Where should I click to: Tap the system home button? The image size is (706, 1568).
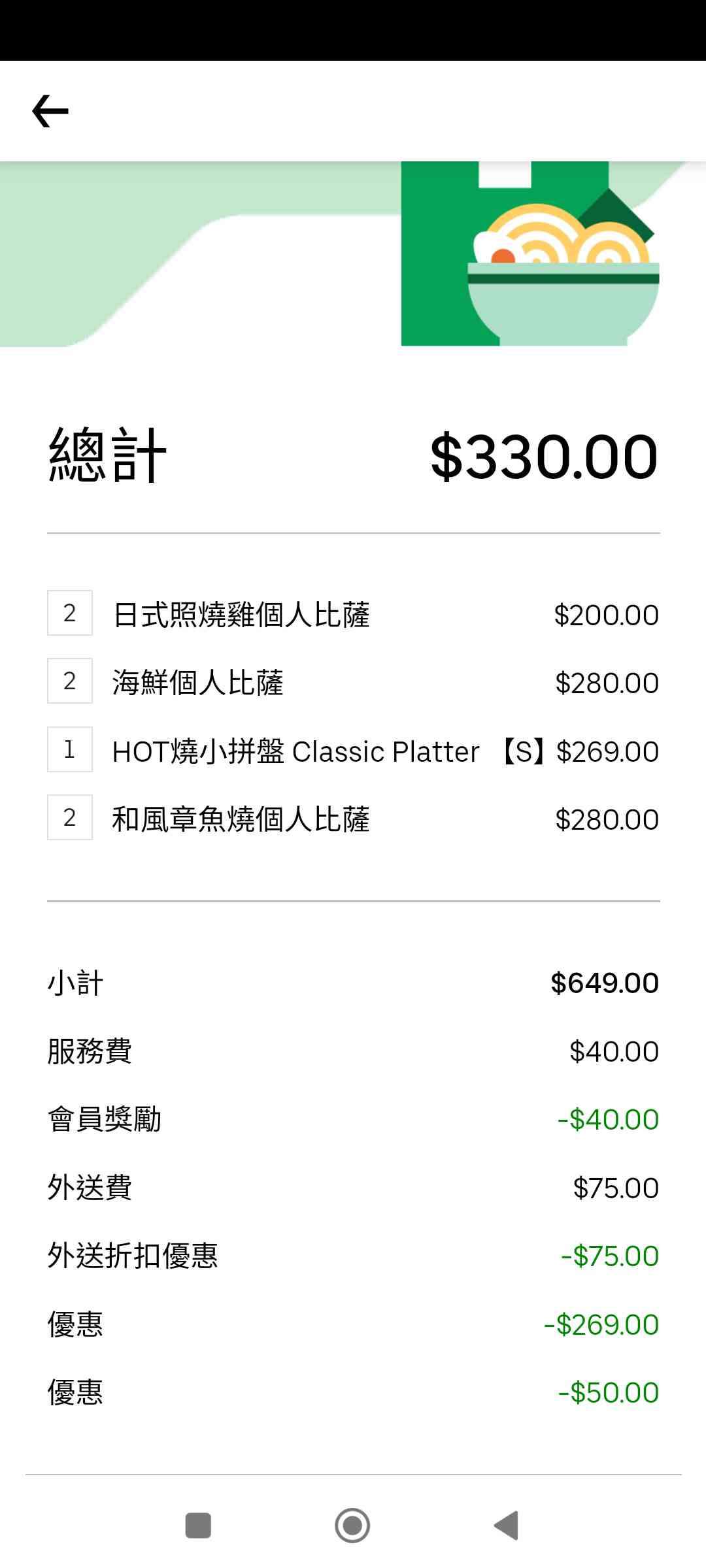(352, 1526)
